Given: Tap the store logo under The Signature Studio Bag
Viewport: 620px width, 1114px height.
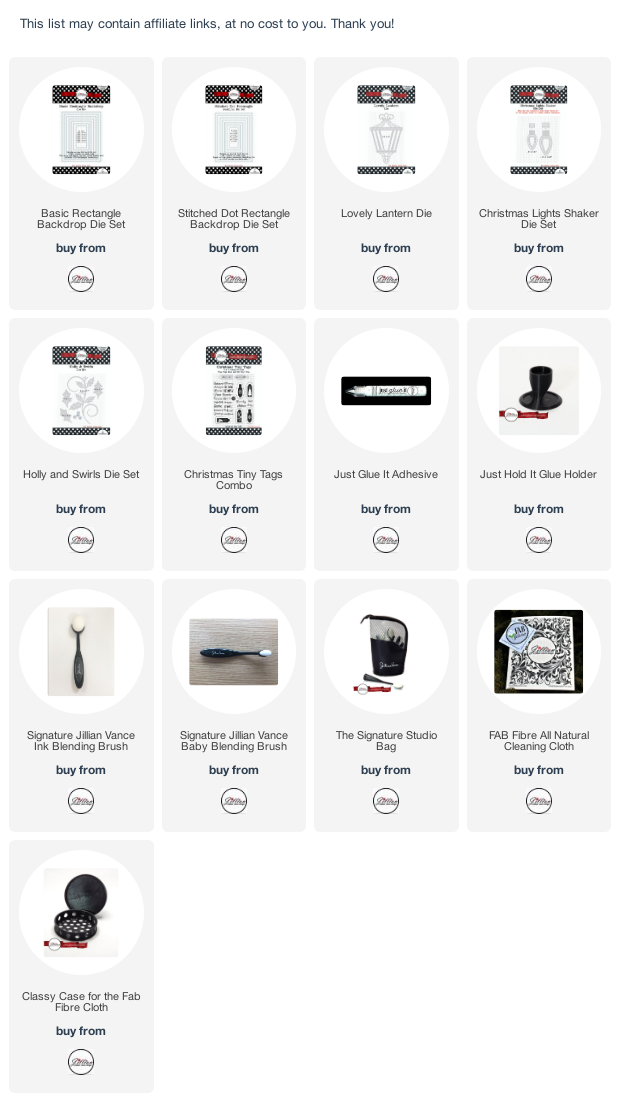Looking at the screenshot, I should click(x=386, y=801).
